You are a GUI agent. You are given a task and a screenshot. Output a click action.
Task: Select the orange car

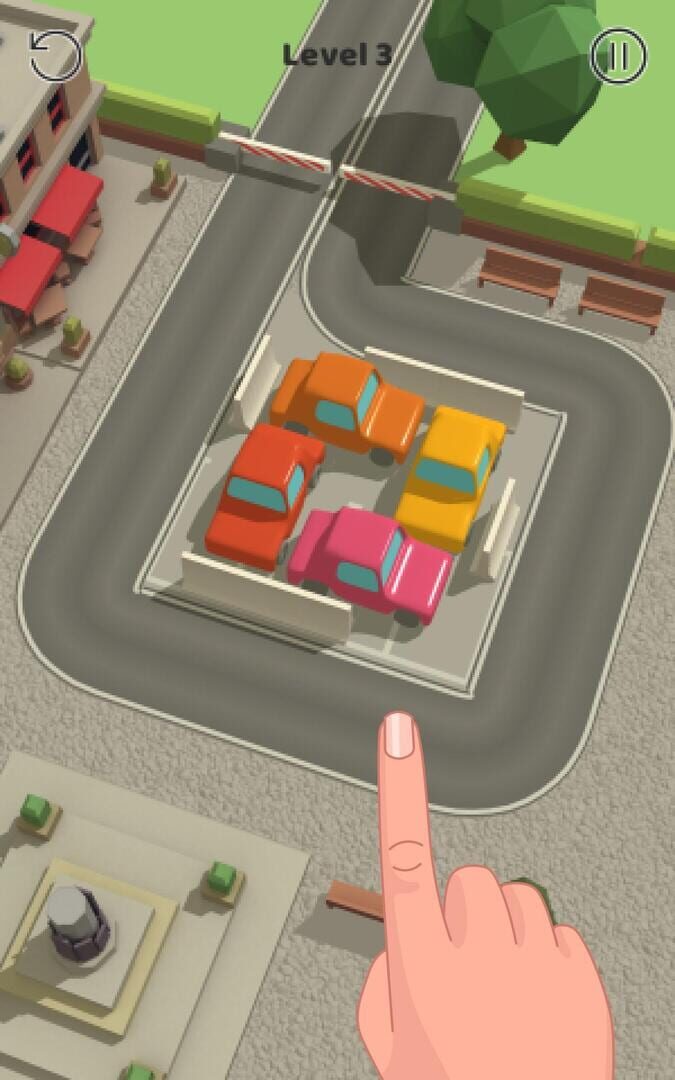[346, 404]
